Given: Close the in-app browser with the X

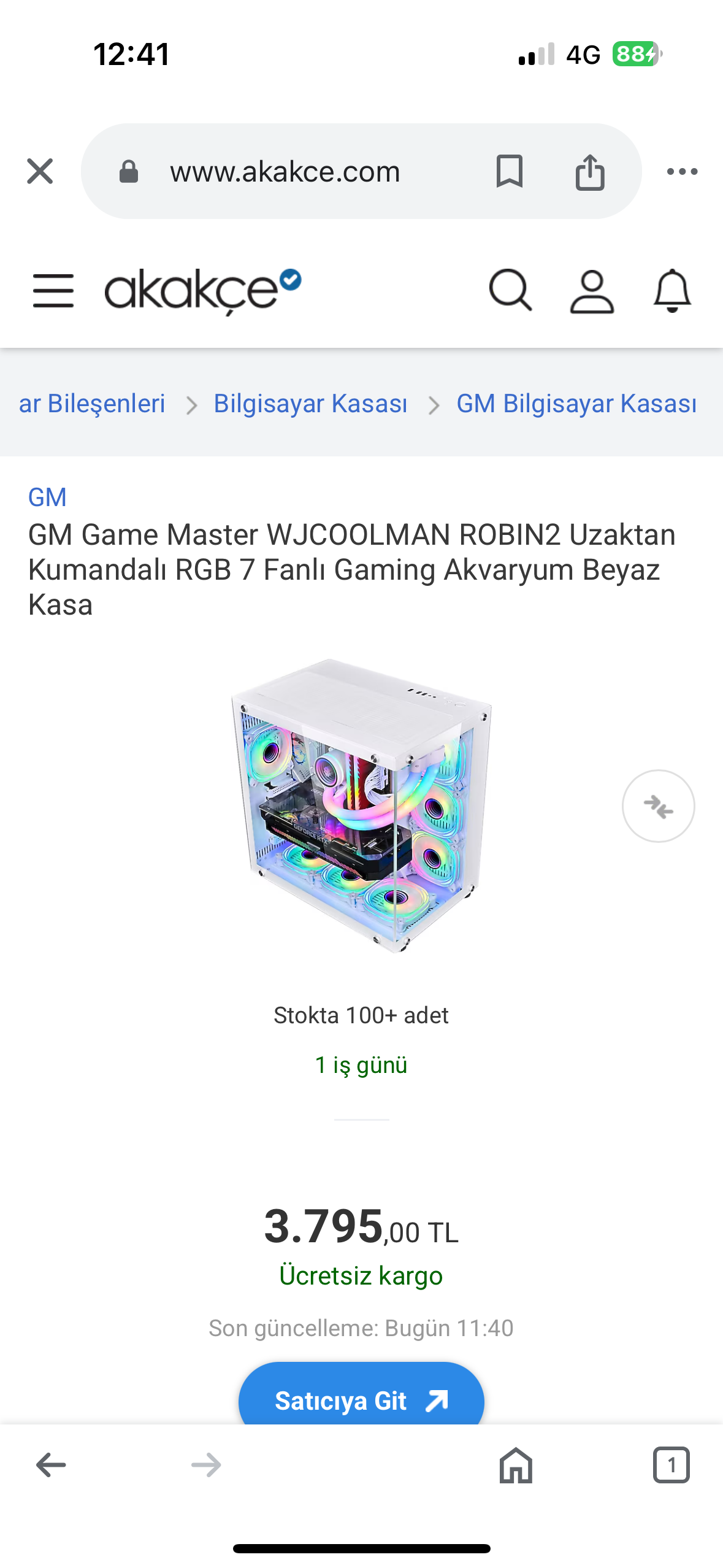Looking at the screenshot, I should 40,171.
